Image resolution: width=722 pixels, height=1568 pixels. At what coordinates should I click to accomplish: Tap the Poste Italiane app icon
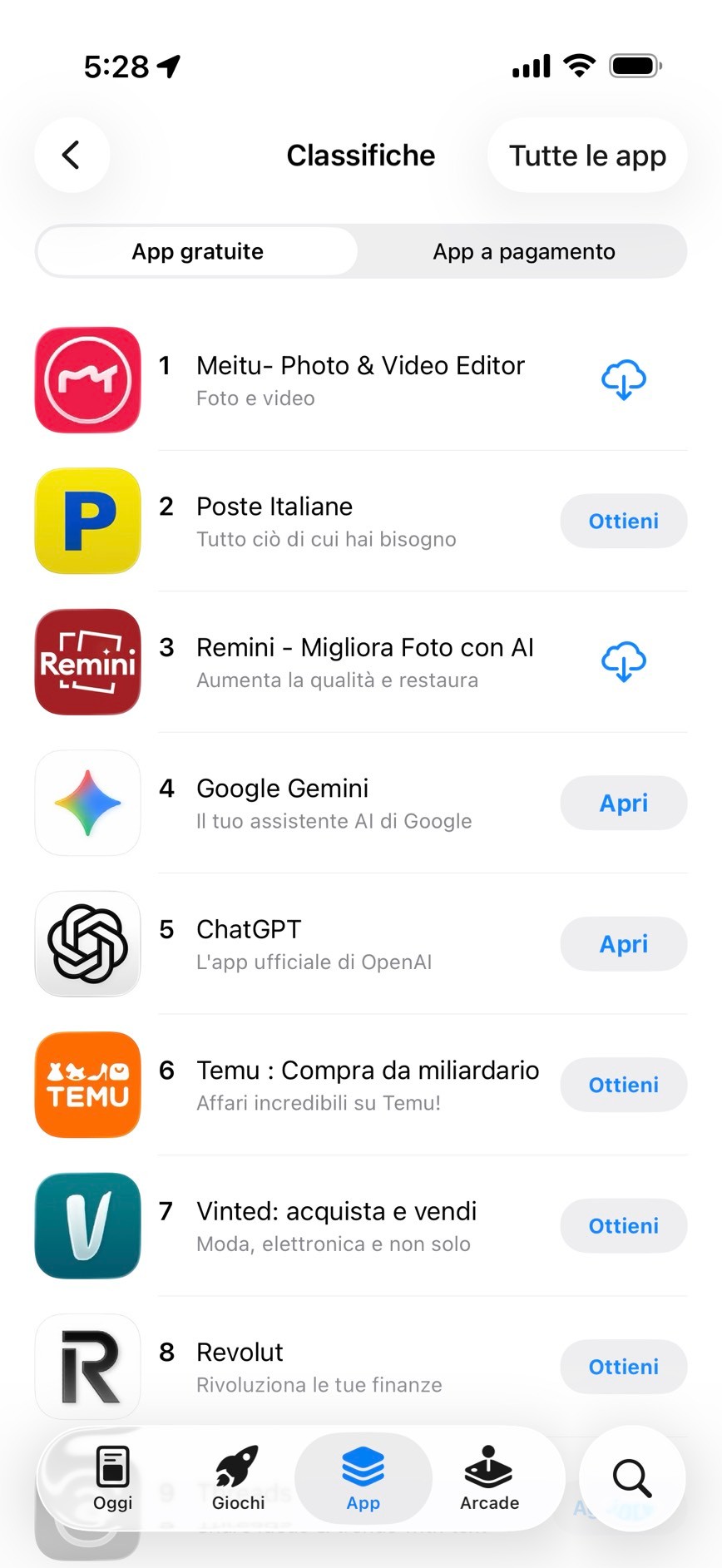87,521
